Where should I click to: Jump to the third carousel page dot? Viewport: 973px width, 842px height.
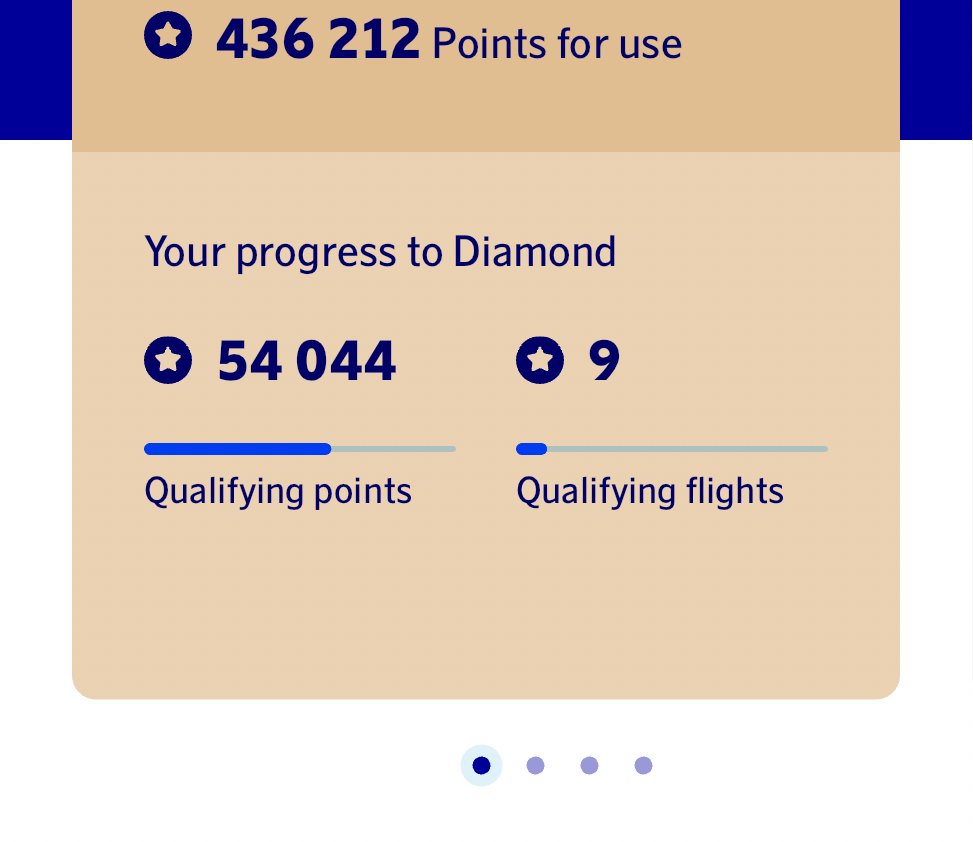point(589,766)
